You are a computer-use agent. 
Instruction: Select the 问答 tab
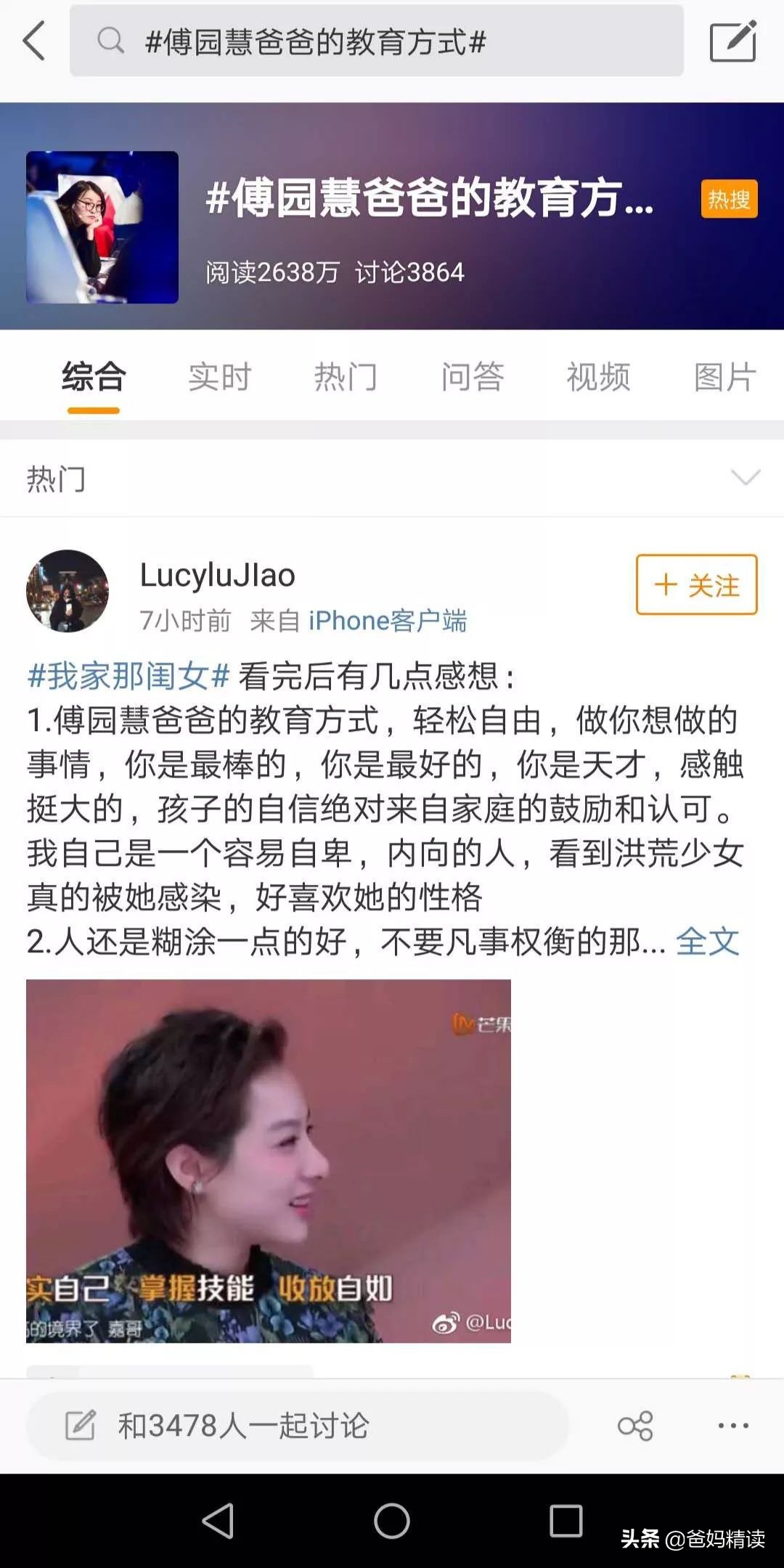[x=471, y=377]
